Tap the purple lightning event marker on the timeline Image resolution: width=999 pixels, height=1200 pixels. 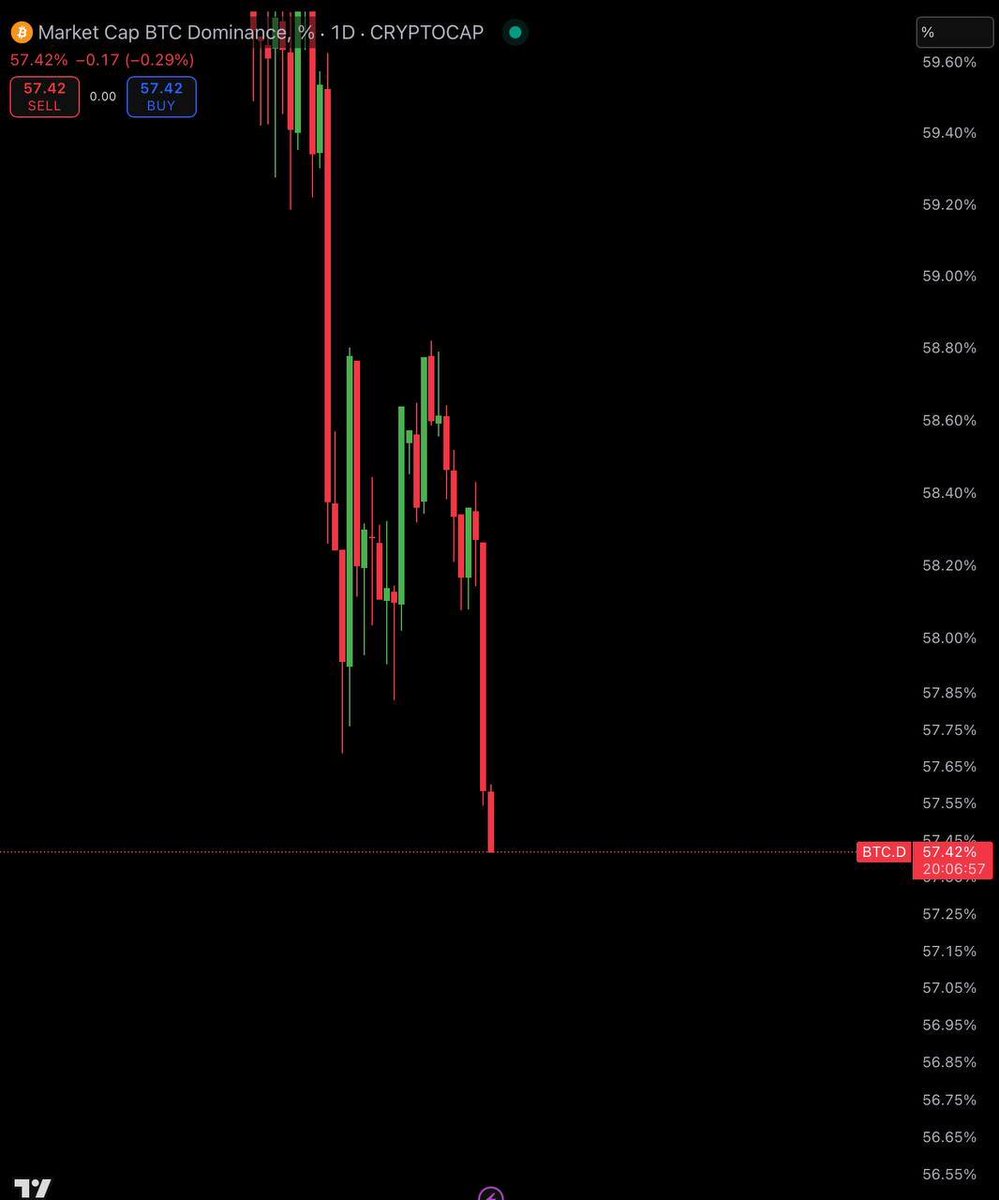[x=490, y=1193]
